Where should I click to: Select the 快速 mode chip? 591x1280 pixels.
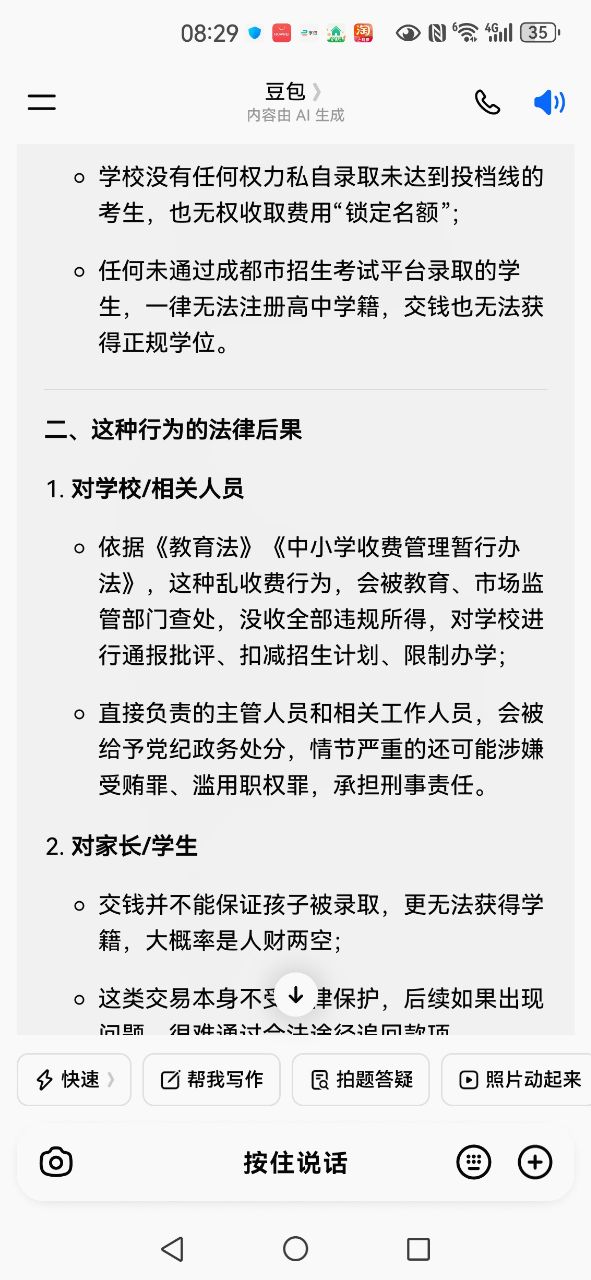coord(74,1079)
